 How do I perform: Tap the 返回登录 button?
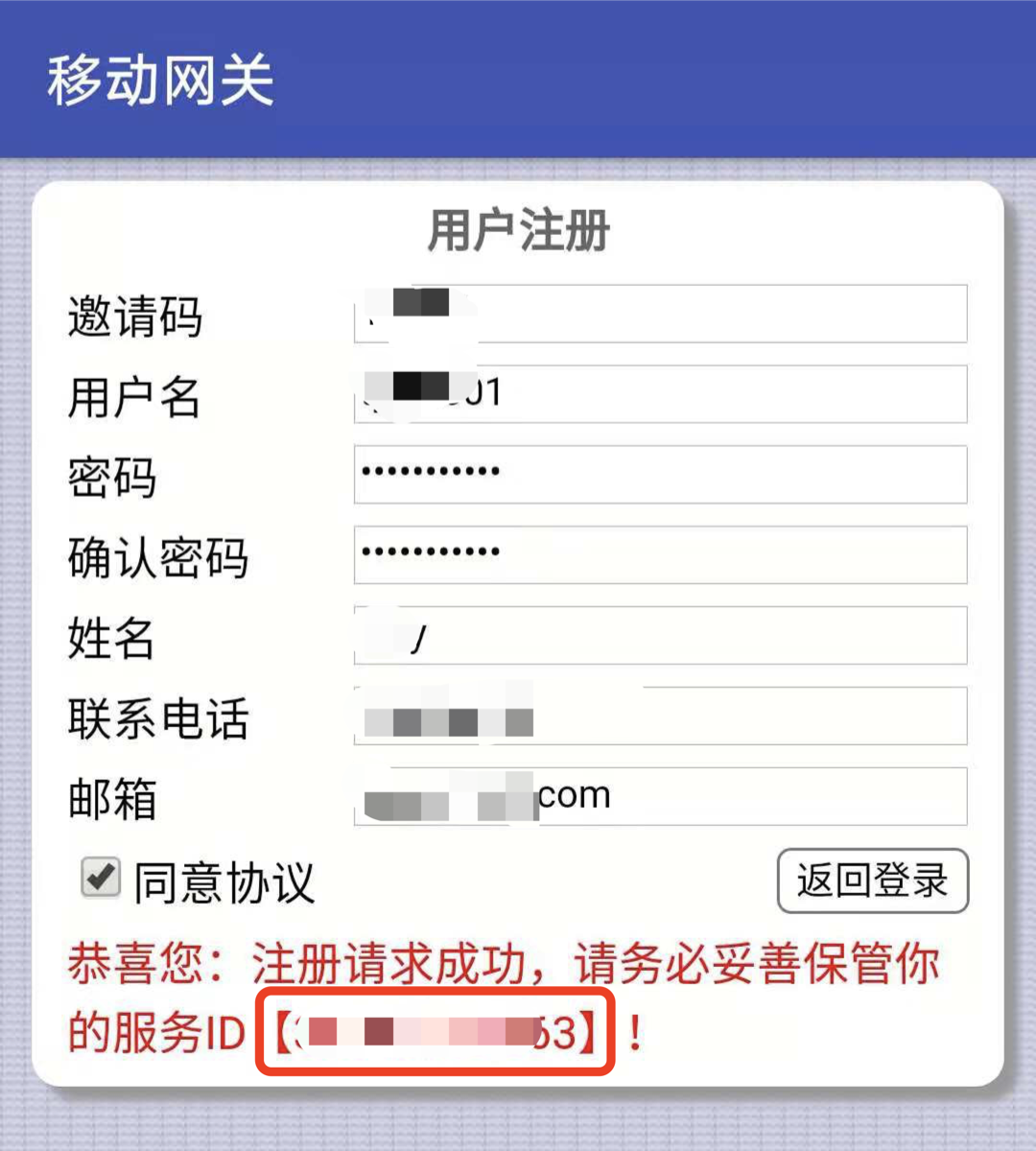tap(872, 880)
